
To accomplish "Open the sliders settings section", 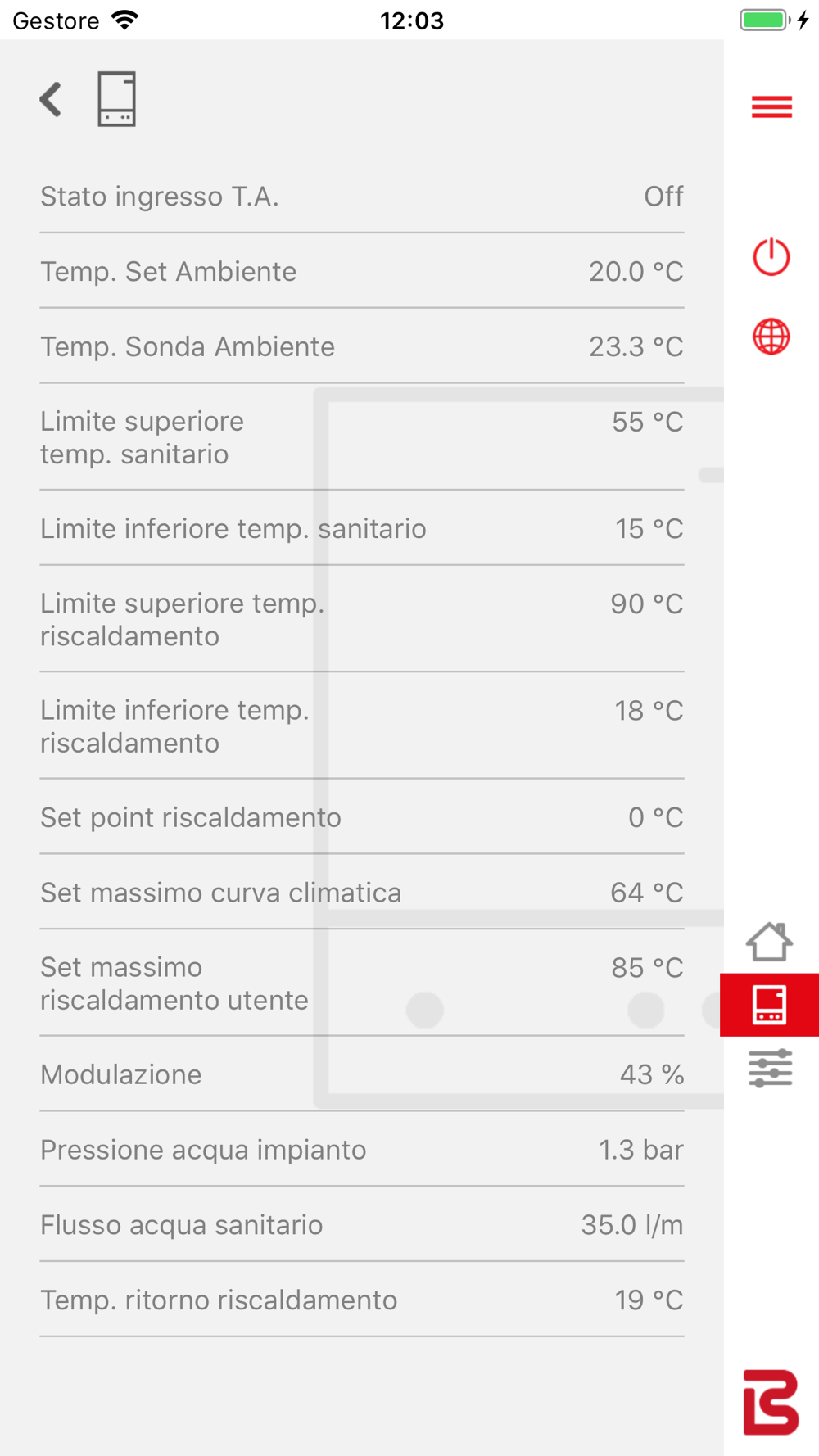I will (770, 1068).
